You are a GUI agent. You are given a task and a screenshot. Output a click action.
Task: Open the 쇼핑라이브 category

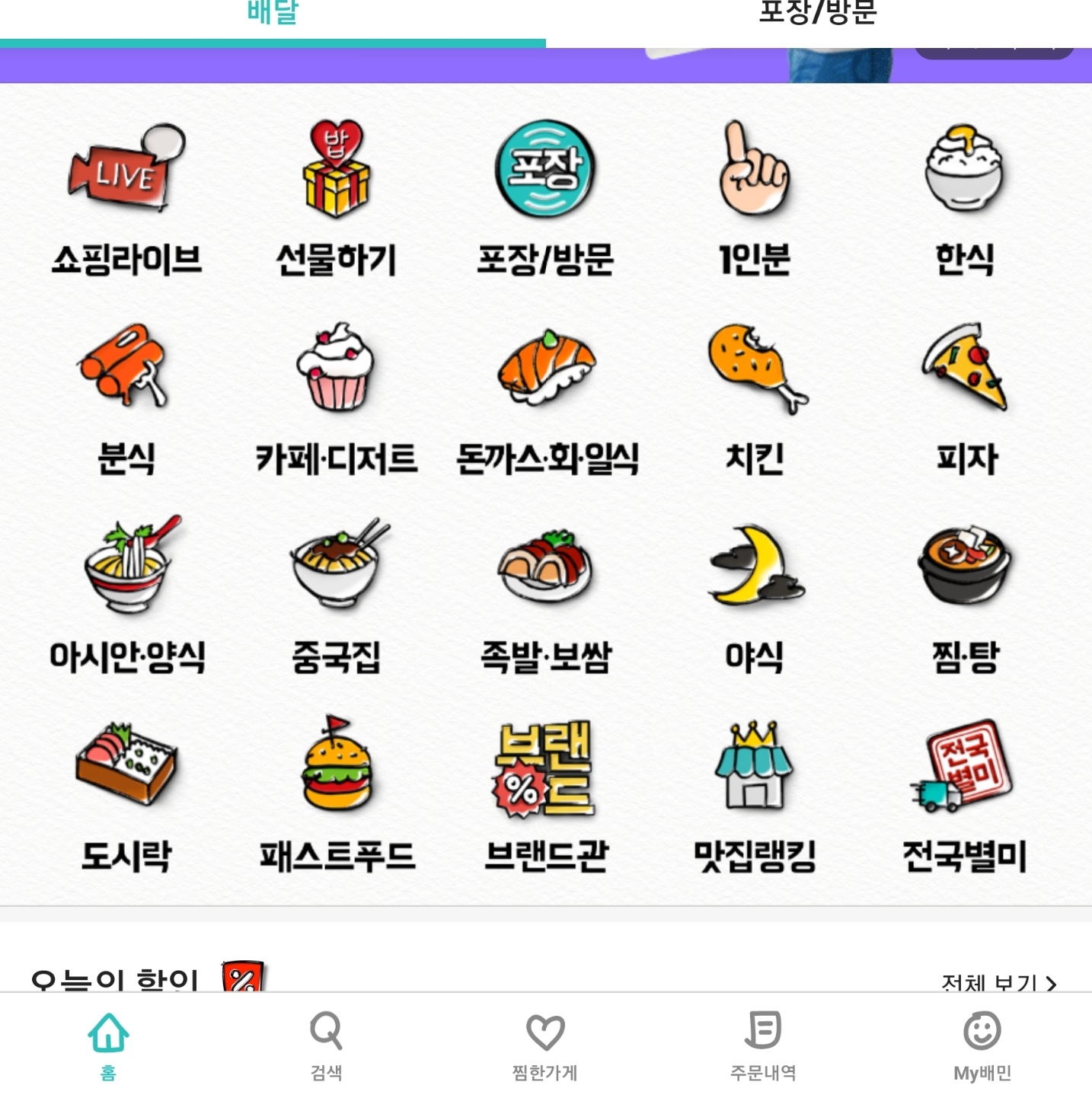[x=126, y=200]
